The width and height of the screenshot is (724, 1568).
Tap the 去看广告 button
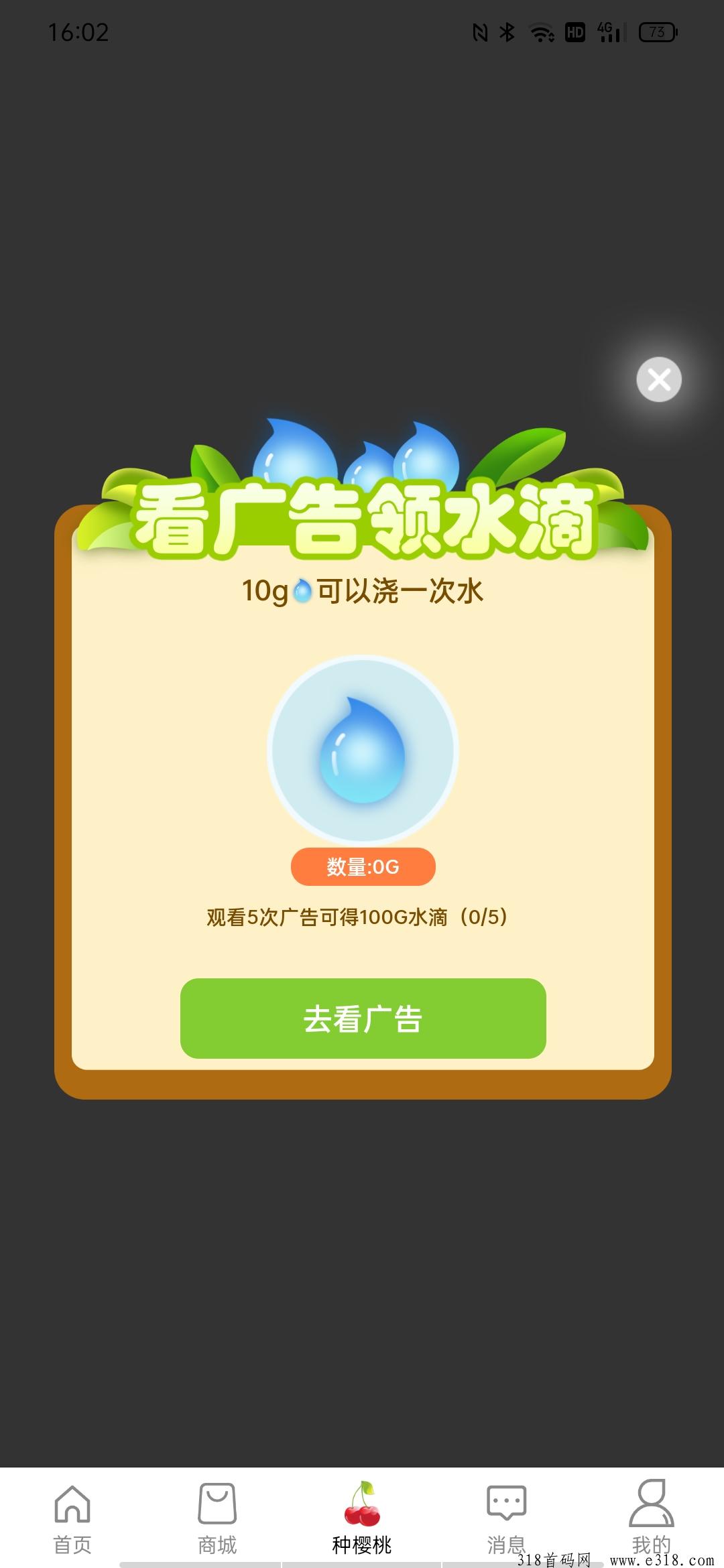coord(363,1019)
